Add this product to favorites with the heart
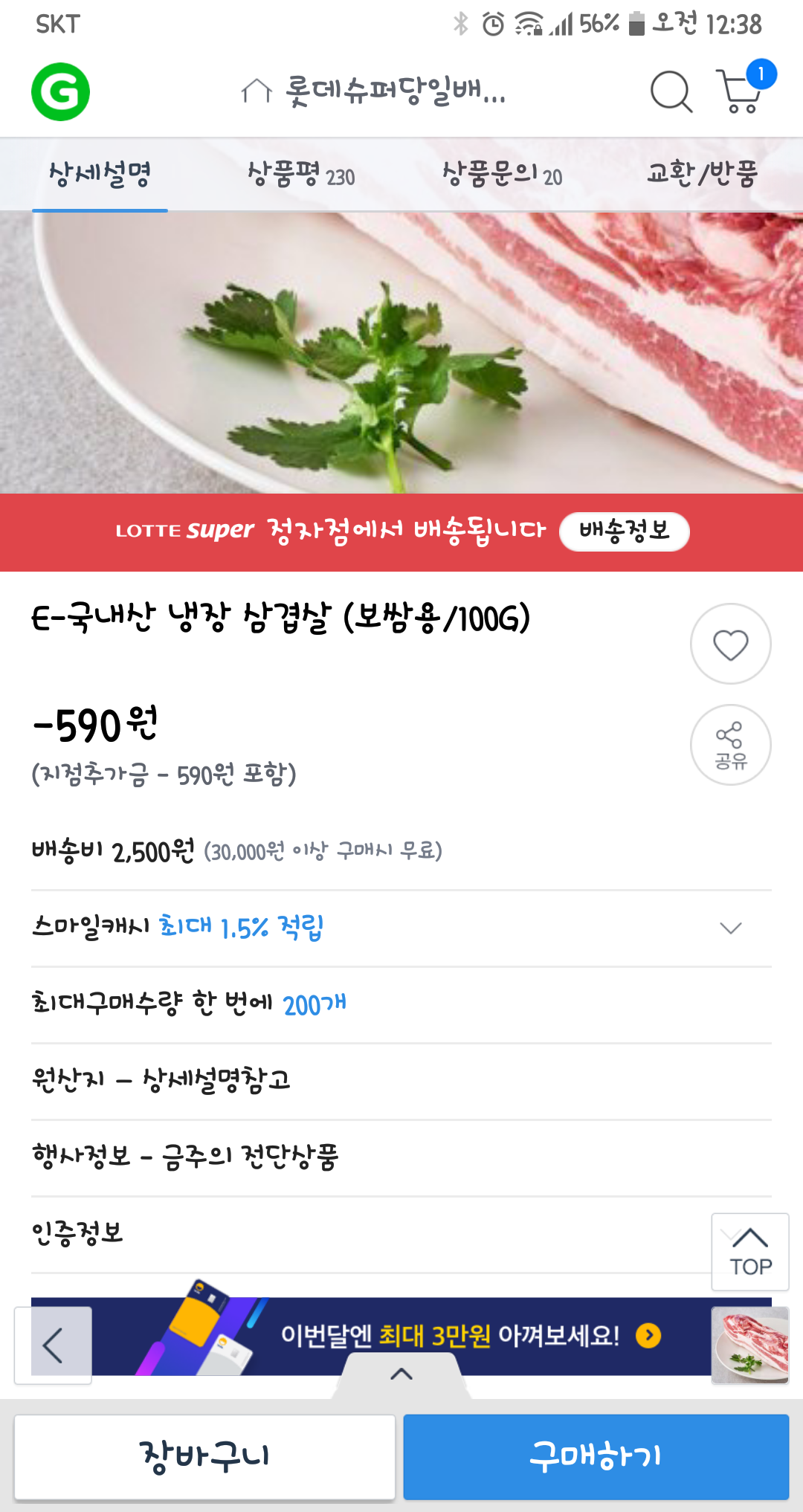Viewport: 803px width, 1512px height. coord(730,644)
